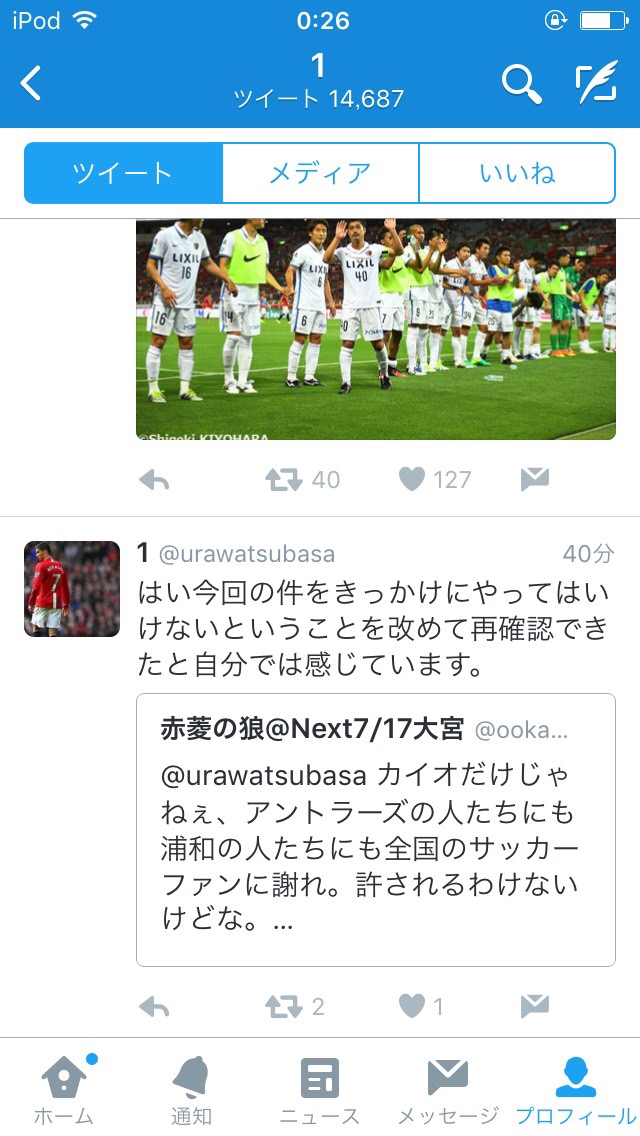This screenshot has width=640, height=1136.
Task: Send the photo tweet via direct message
Action: 535,480
